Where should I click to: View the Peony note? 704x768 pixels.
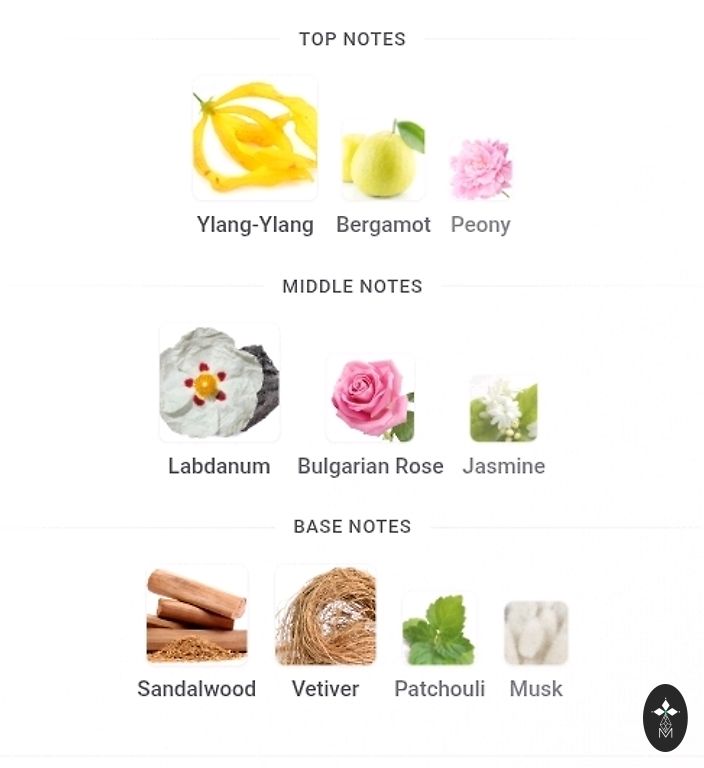click(481, 170)
